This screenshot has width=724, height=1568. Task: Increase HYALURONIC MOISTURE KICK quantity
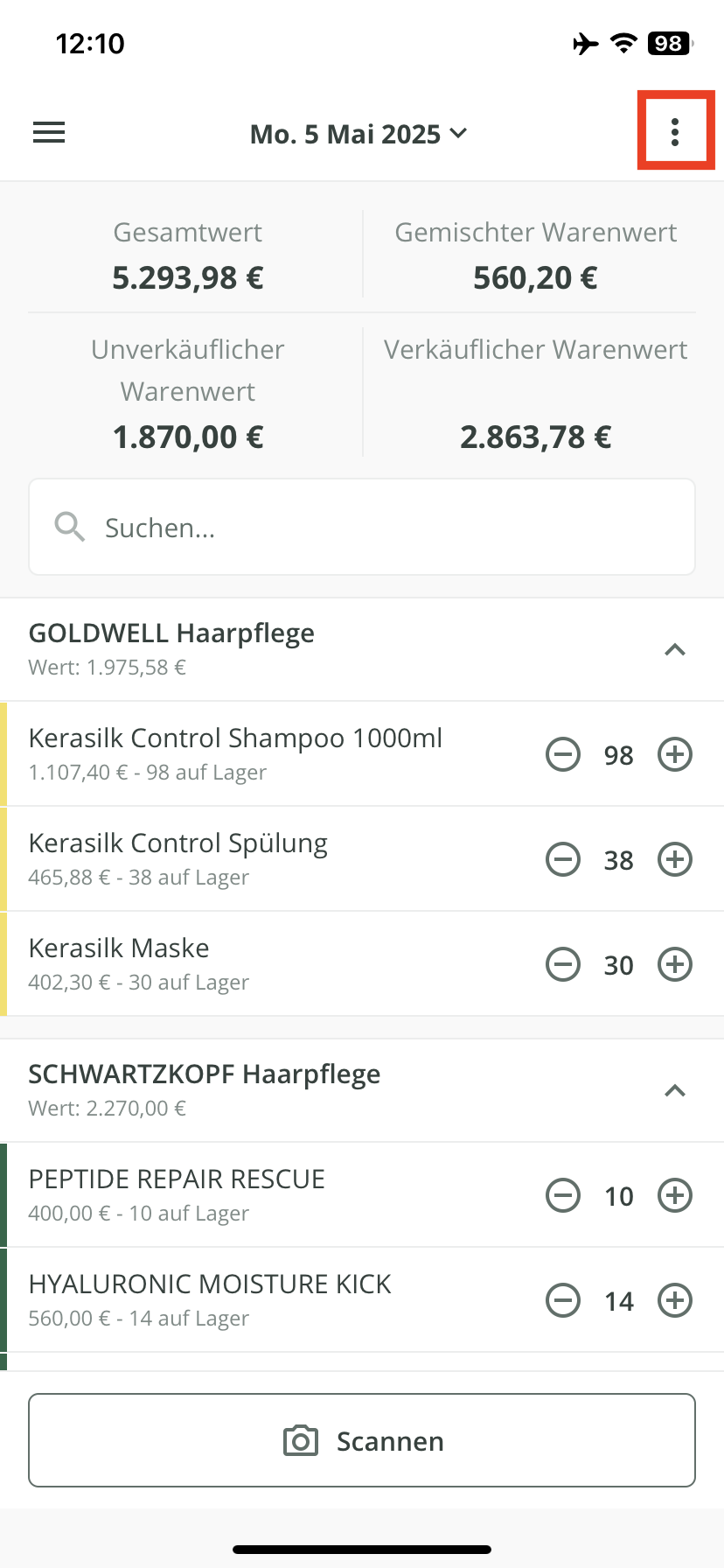click(675, 1300)
